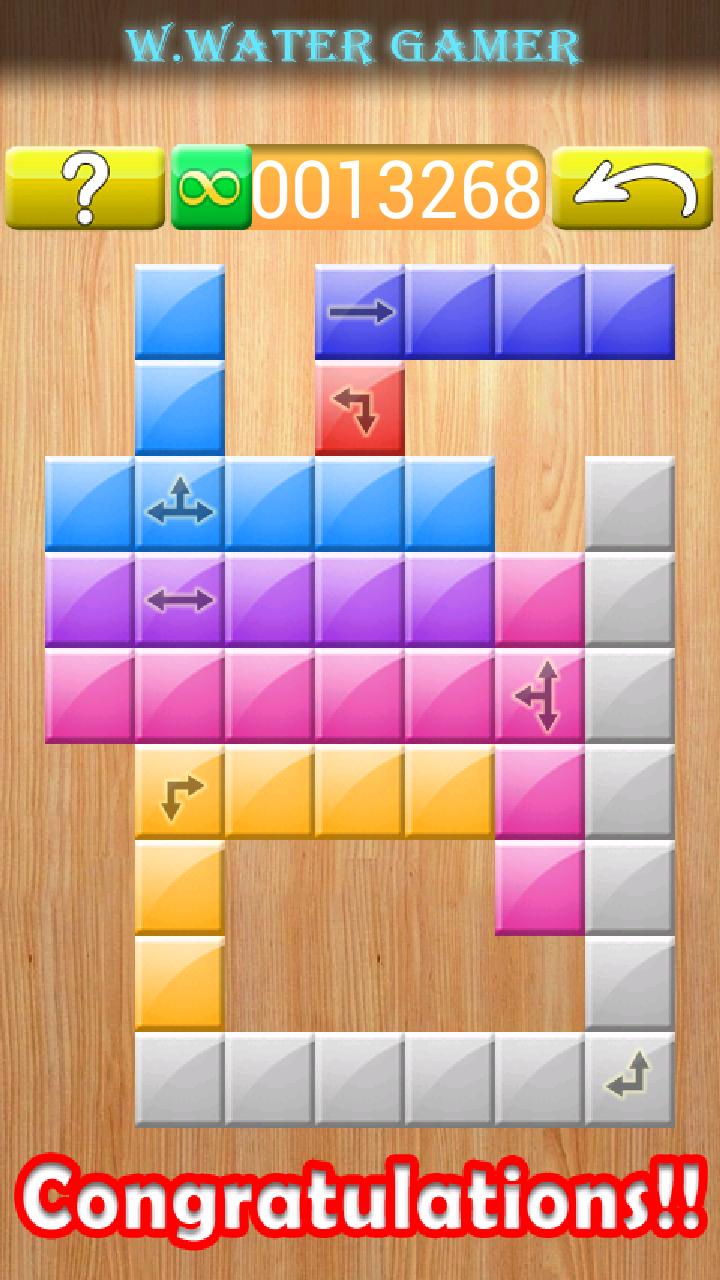
Task: Select the topmost blue block in left column
Action: [x=180, y=310]
